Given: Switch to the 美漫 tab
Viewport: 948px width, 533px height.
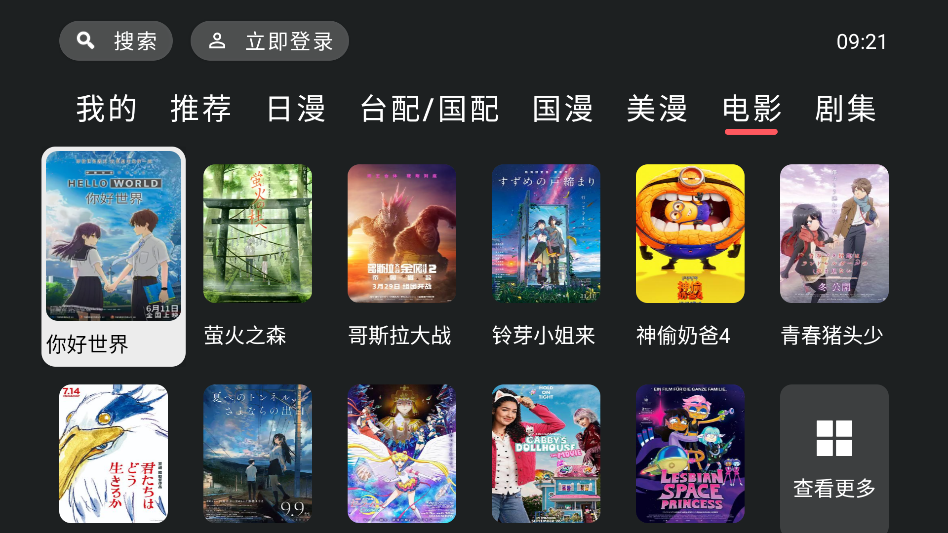Looking at the screenshot, I should [657, 108].
